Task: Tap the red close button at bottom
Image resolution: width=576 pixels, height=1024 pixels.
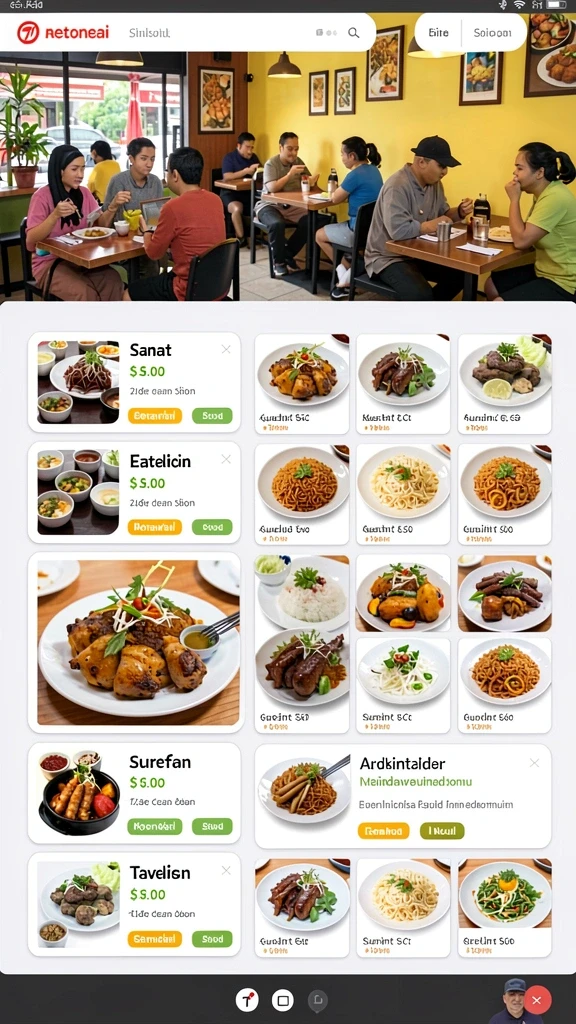Action: [x=537, y=1000]
